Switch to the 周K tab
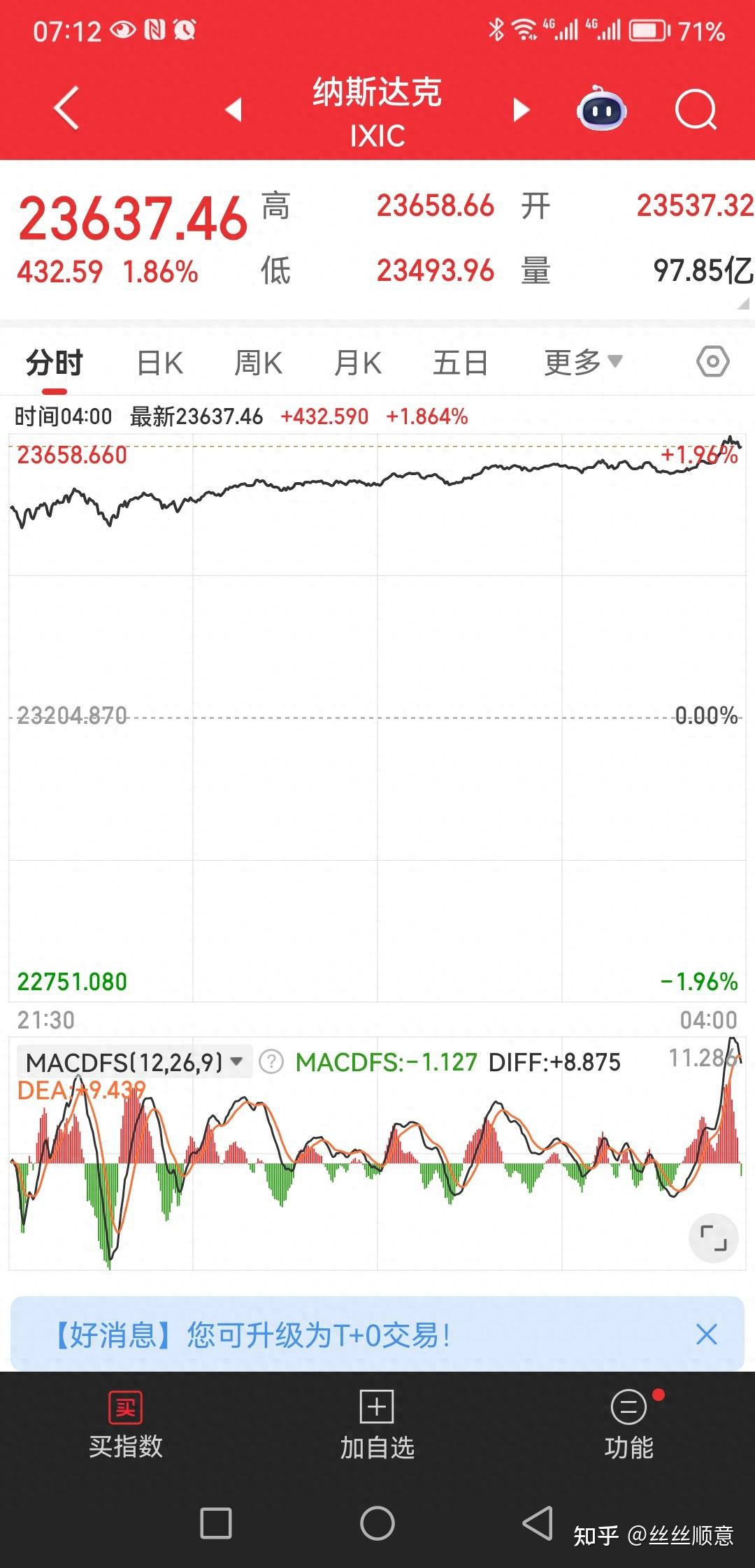 coord(258,363)
